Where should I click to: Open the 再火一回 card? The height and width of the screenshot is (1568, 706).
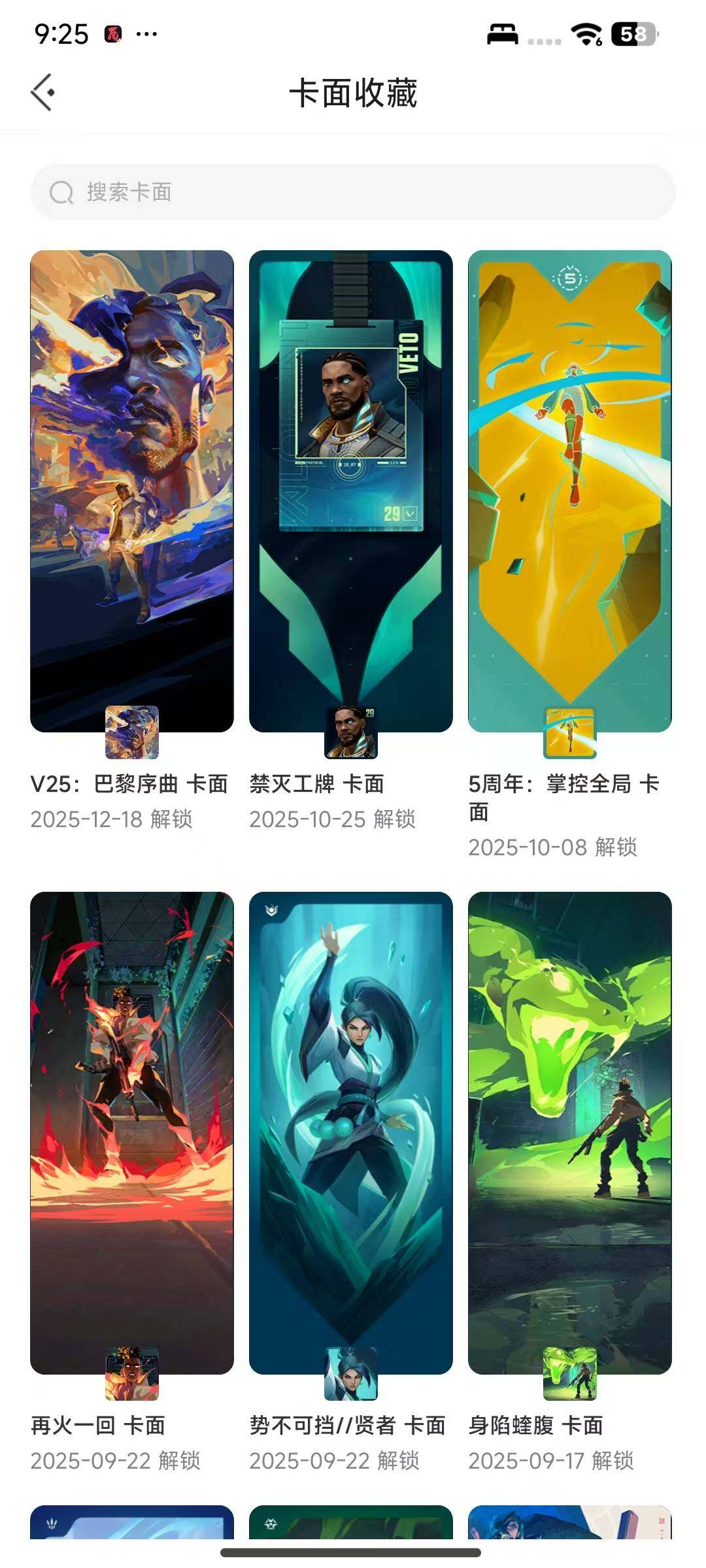(131, 1133)
